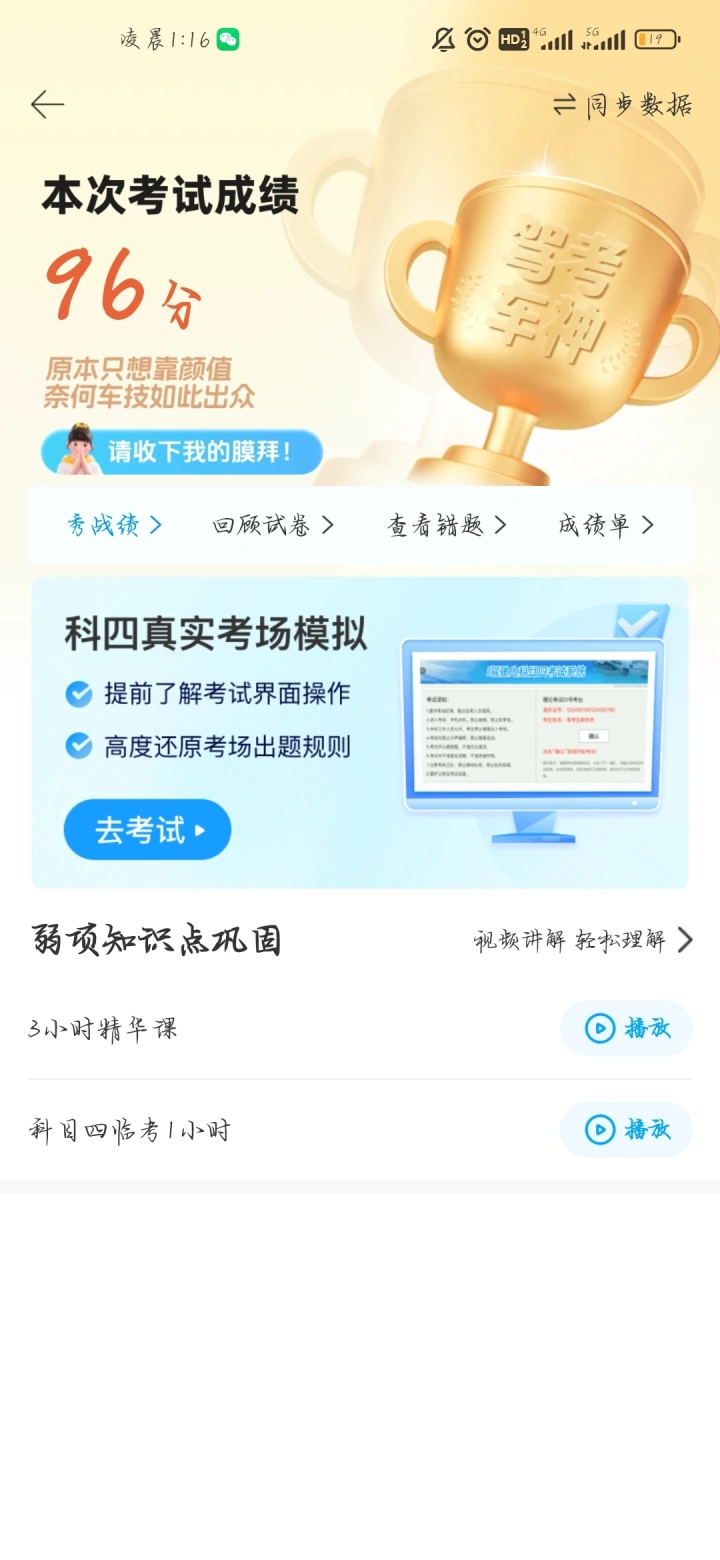
Task: Tap 同步数据 to sync data
Action: [x=623, y=105]
